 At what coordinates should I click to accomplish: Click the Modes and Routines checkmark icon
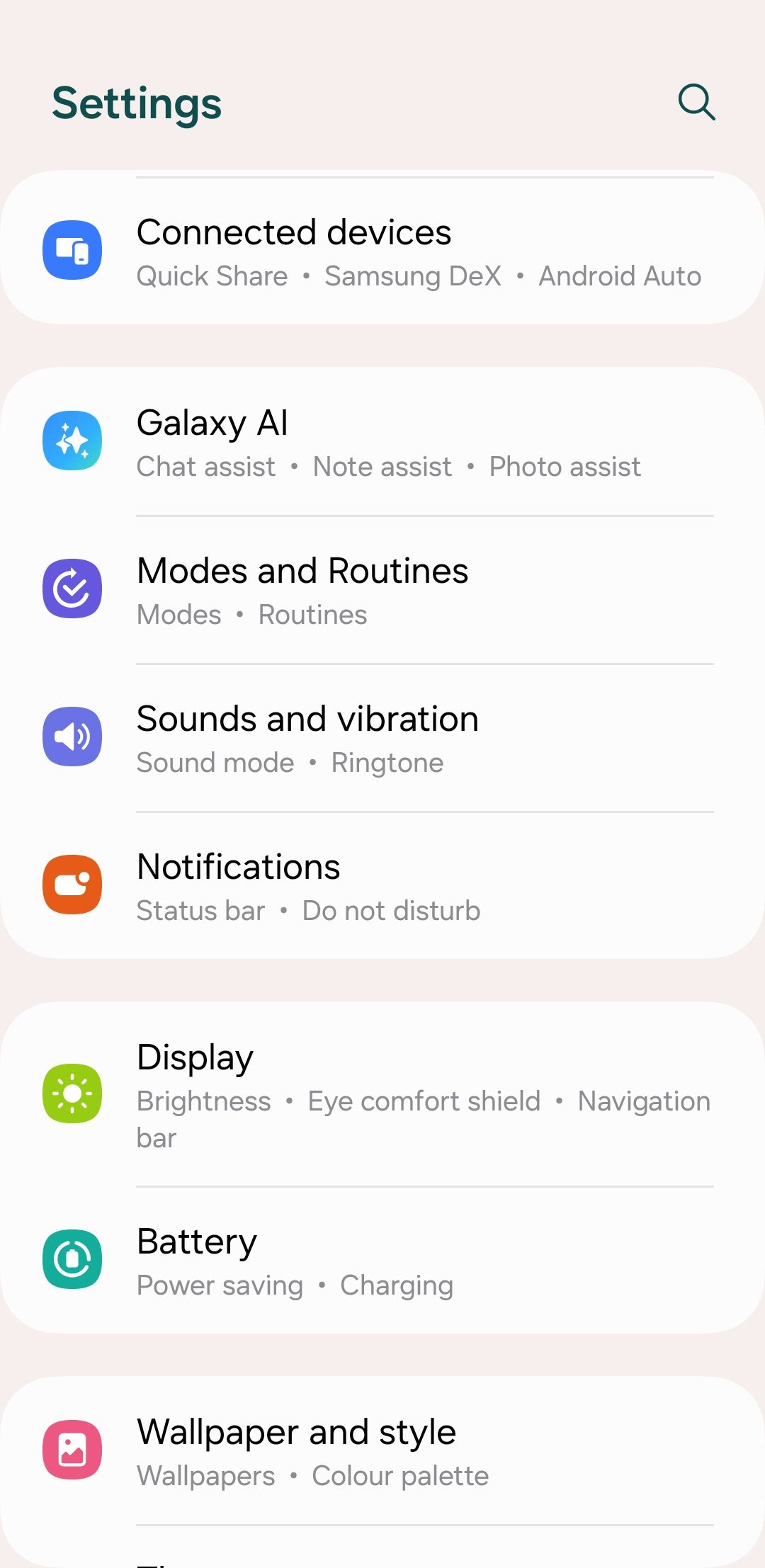pyautogui.click(x=72, y=588)
